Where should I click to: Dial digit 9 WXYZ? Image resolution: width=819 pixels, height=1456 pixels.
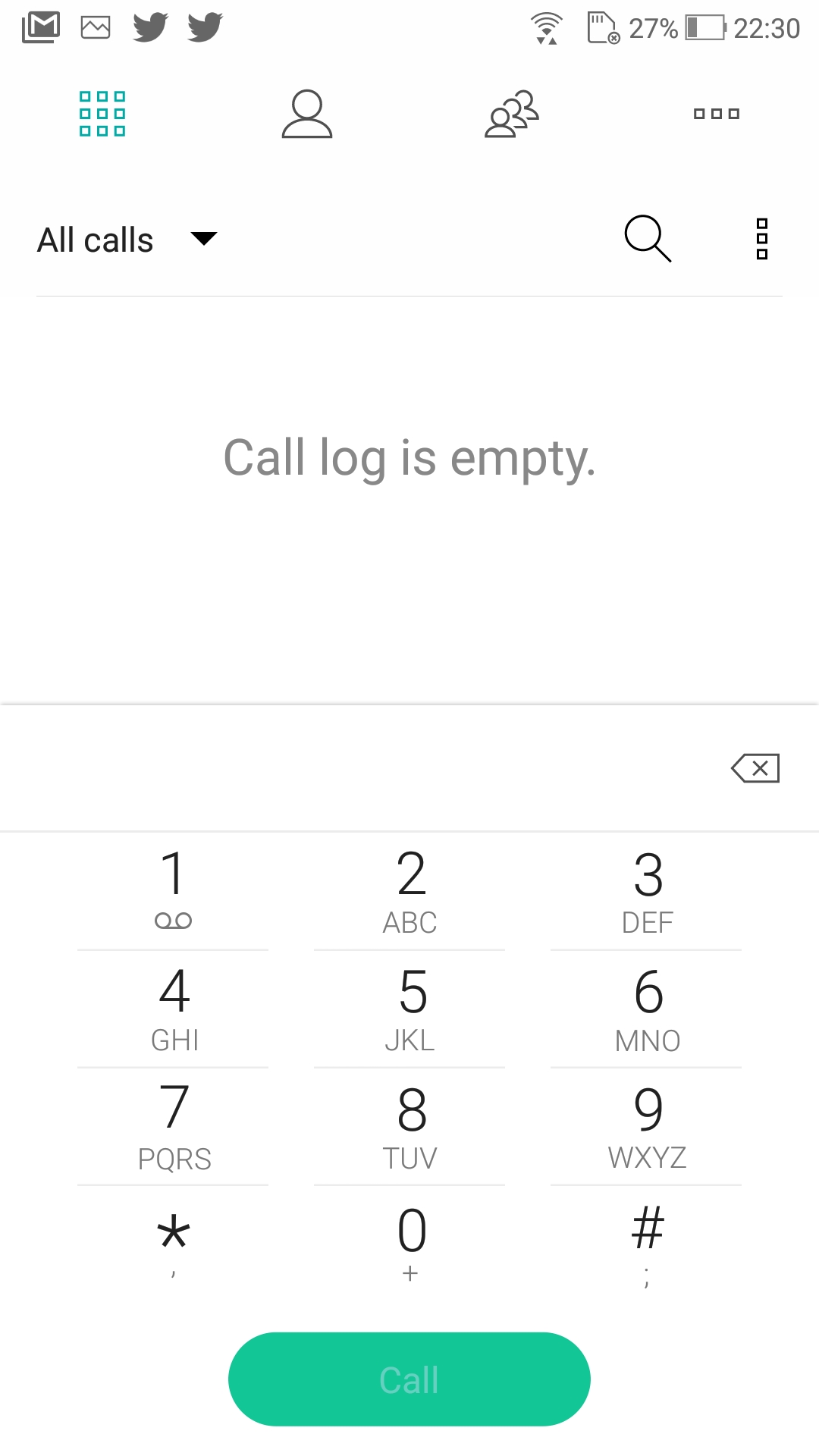(646, 1127)
